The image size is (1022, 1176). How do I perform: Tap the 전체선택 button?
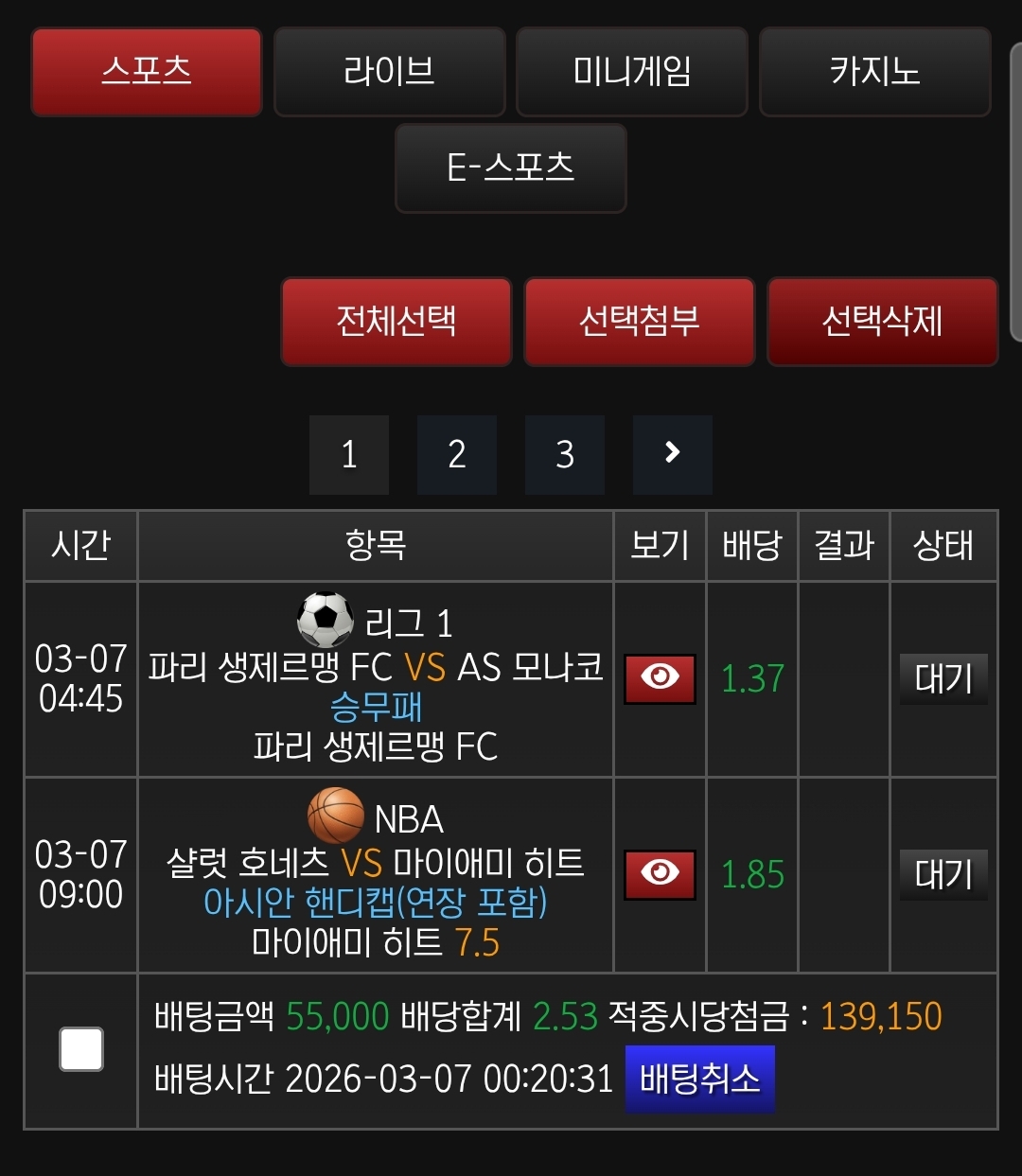click(396, 322)
